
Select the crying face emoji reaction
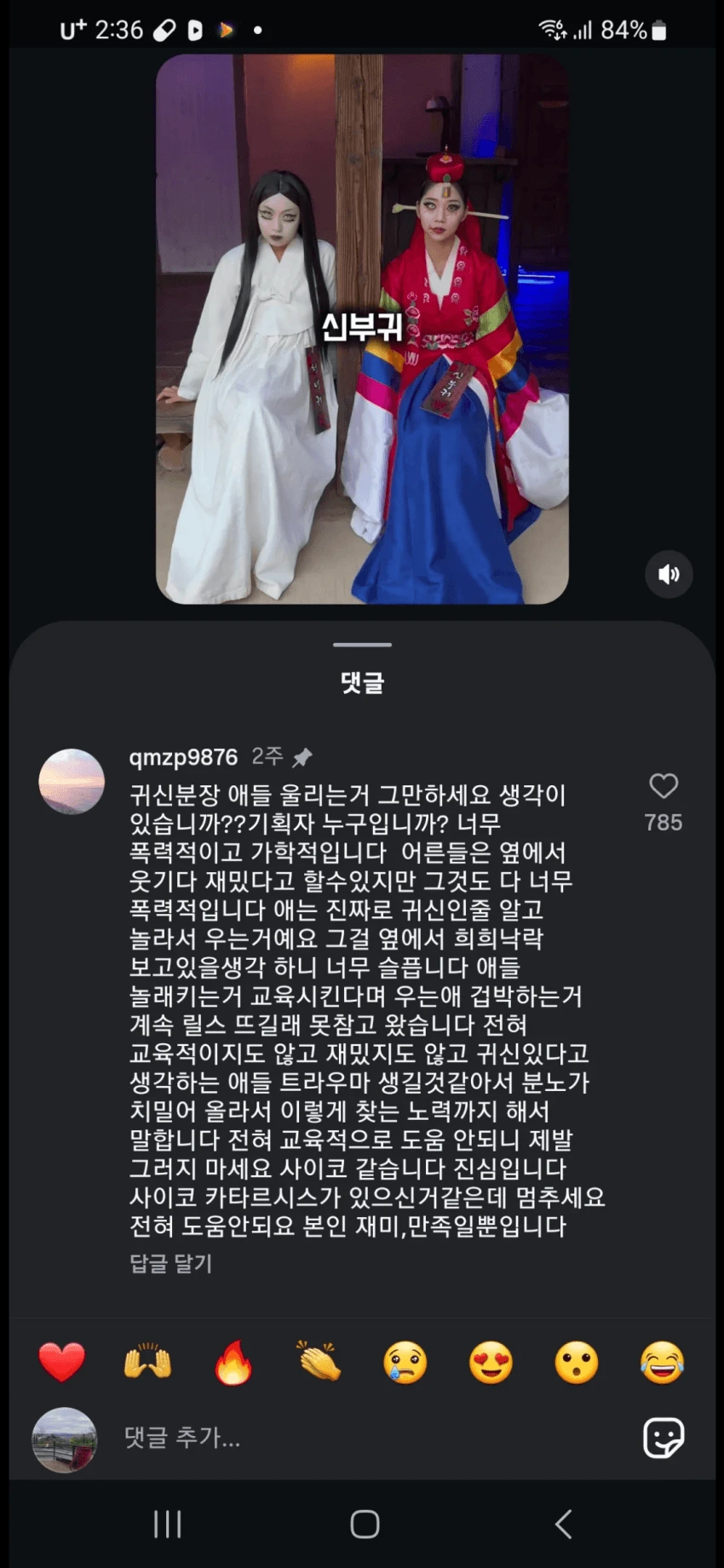[405, 1362]
